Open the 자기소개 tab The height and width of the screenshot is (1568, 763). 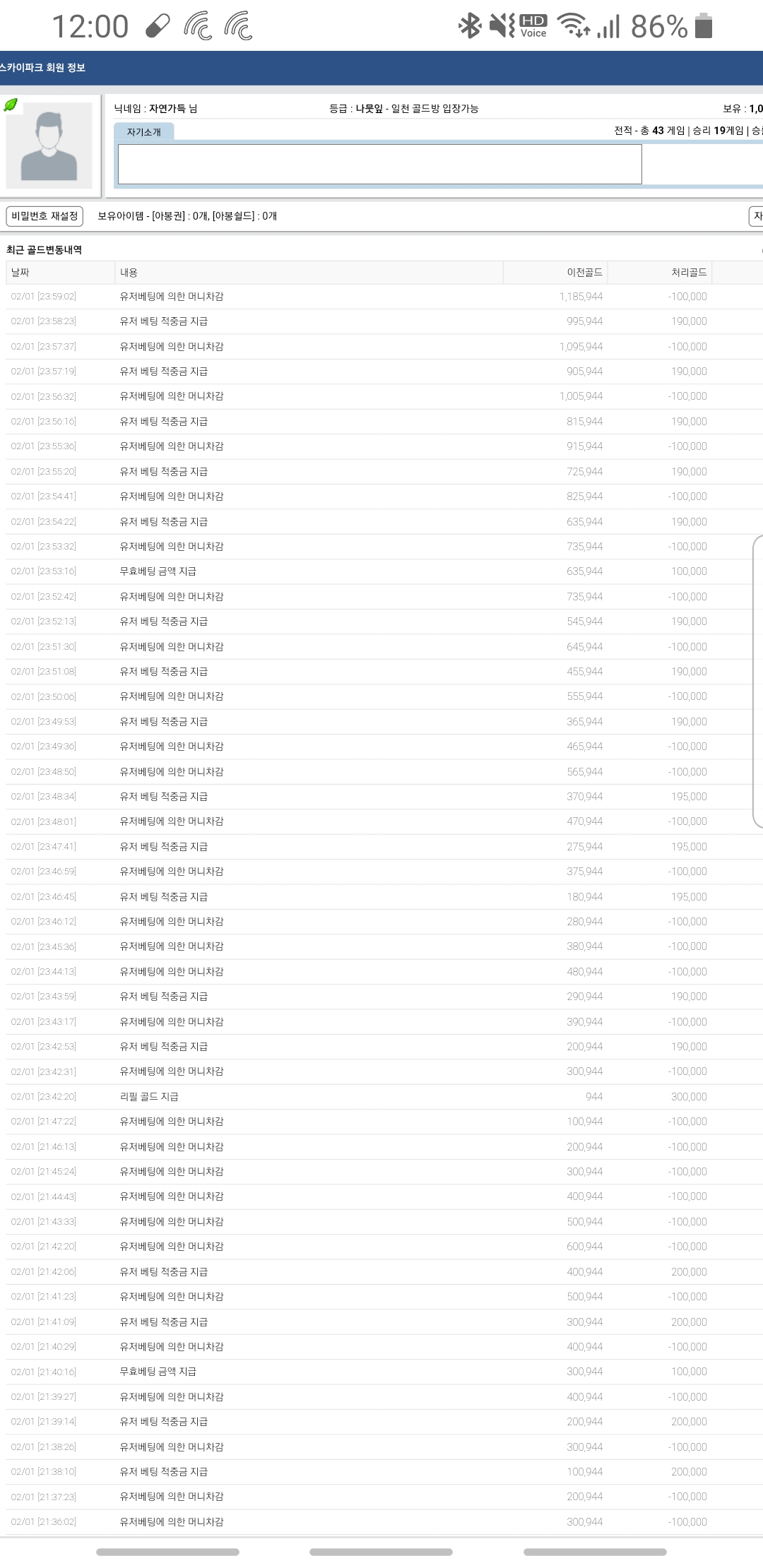point(144,132)
